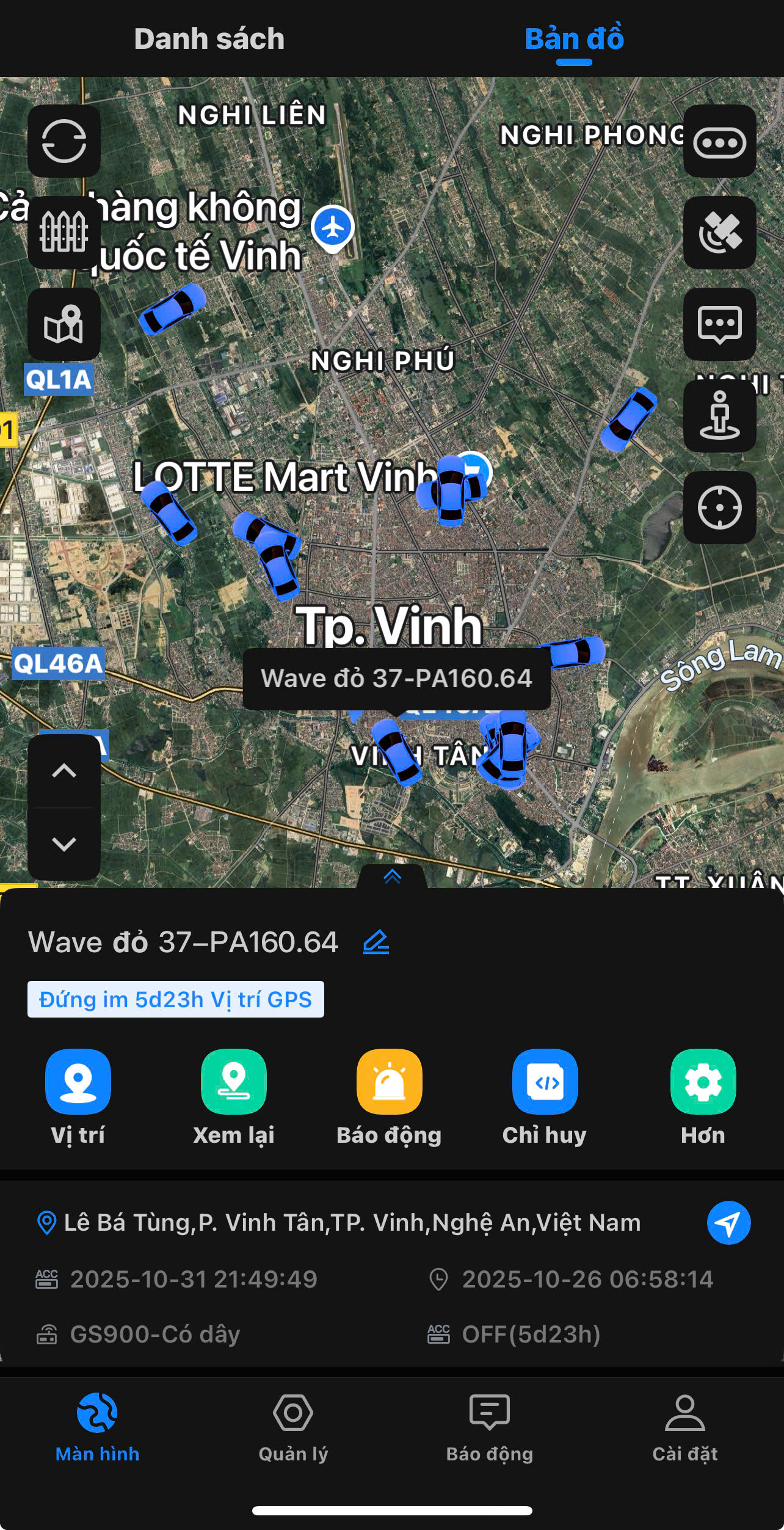
Task: Edit the name Wave đỏ 37-PA160.64
Action: (376, 942)
